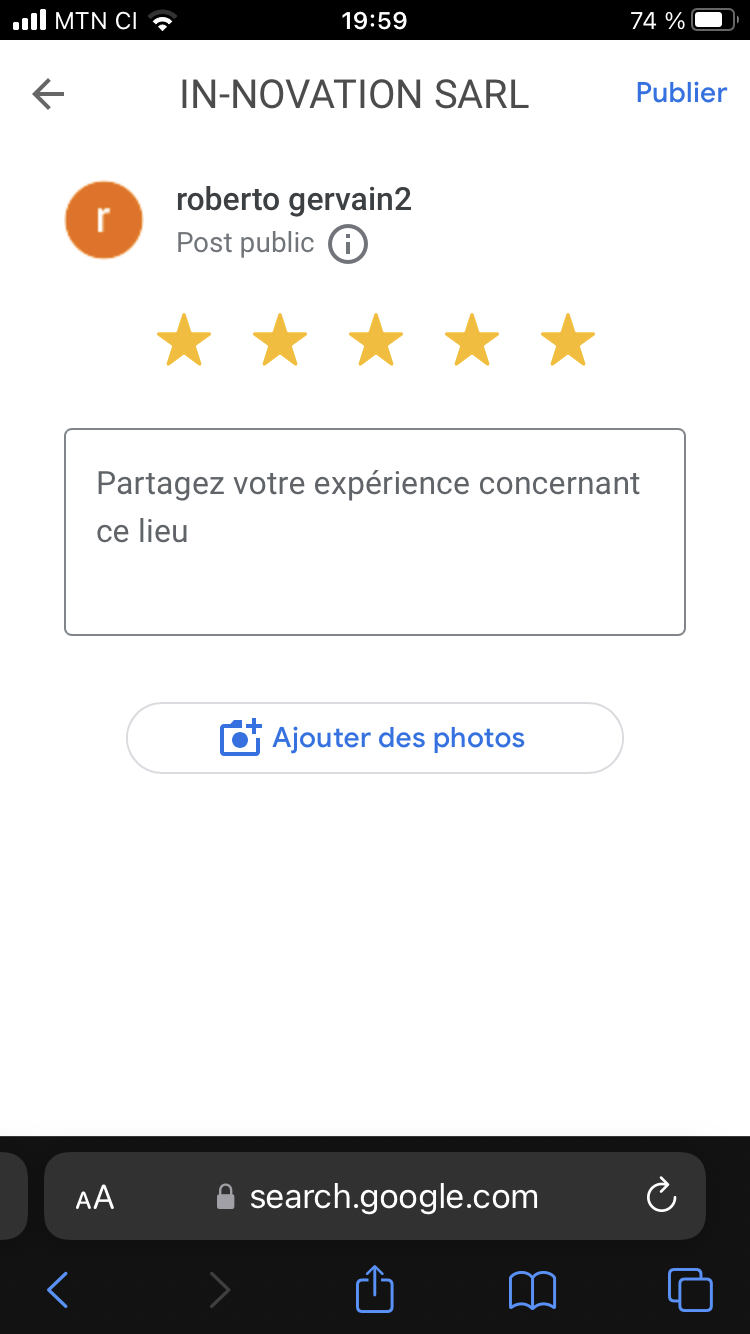Viewport: 750px width, 1334px height.
Task: Tap Ajouter des photos
Action: click(375, 738)
